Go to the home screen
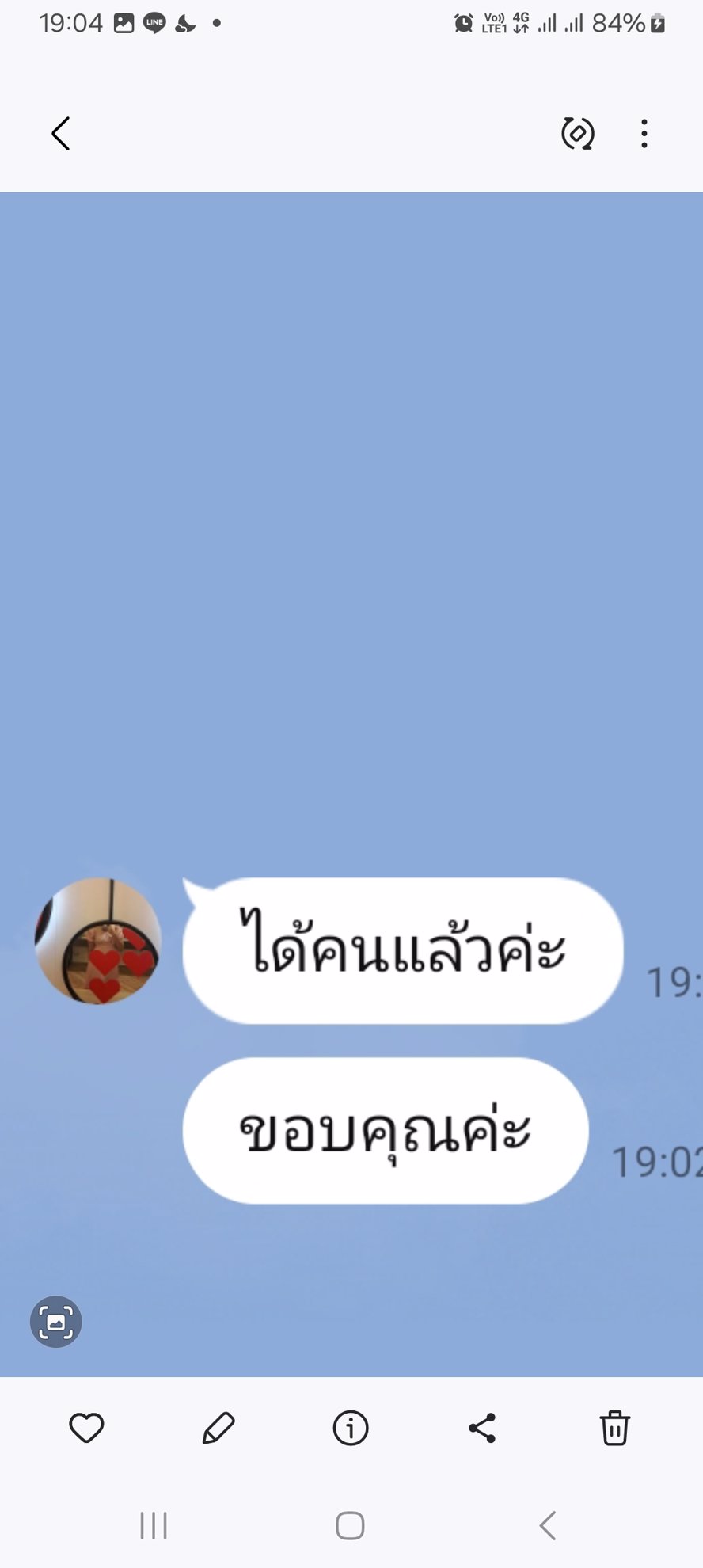 point(350,1525)
